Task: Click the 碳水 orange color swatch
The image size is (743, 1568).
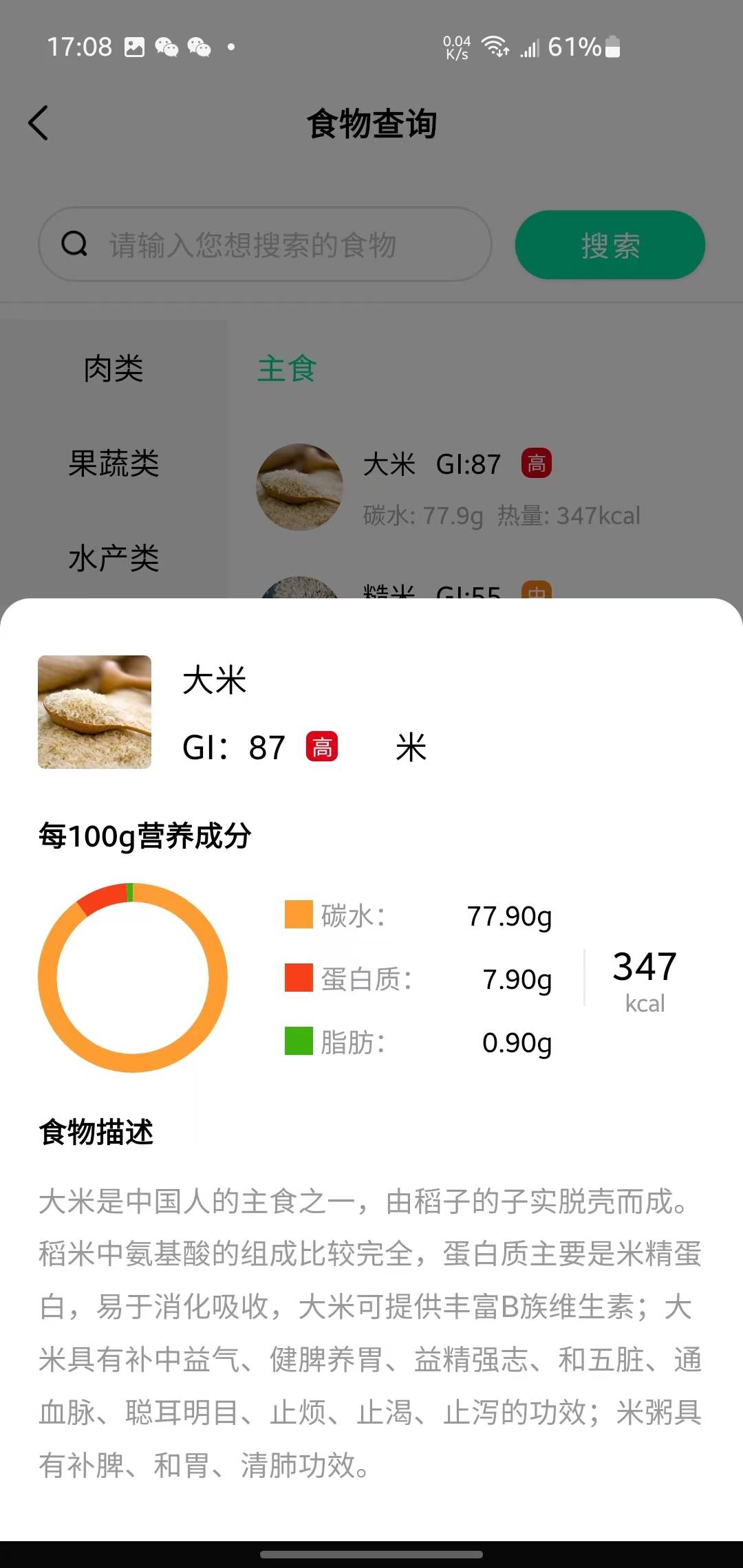Action: pos(297,916)
